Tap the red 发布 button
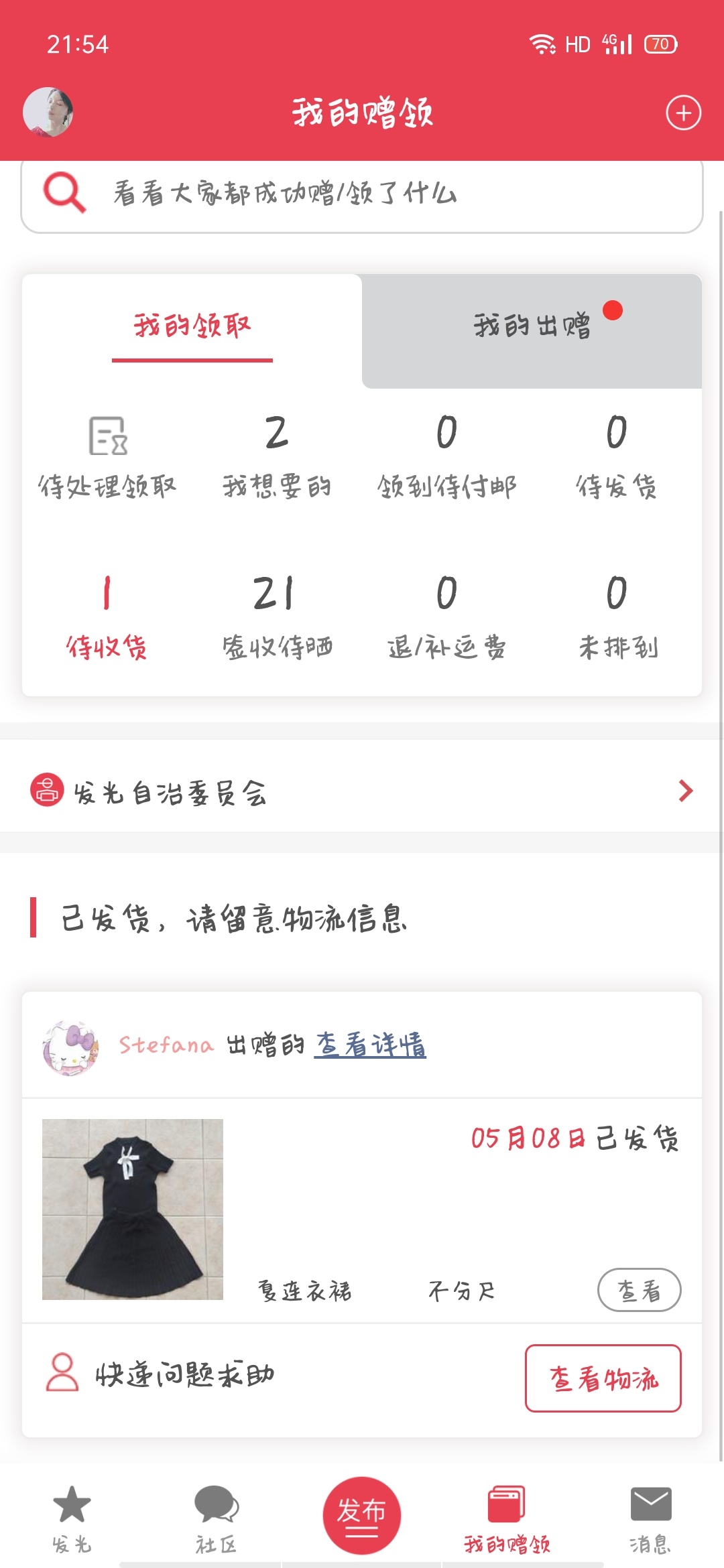Screen dimensions: 724x1568 point(361,1515)
